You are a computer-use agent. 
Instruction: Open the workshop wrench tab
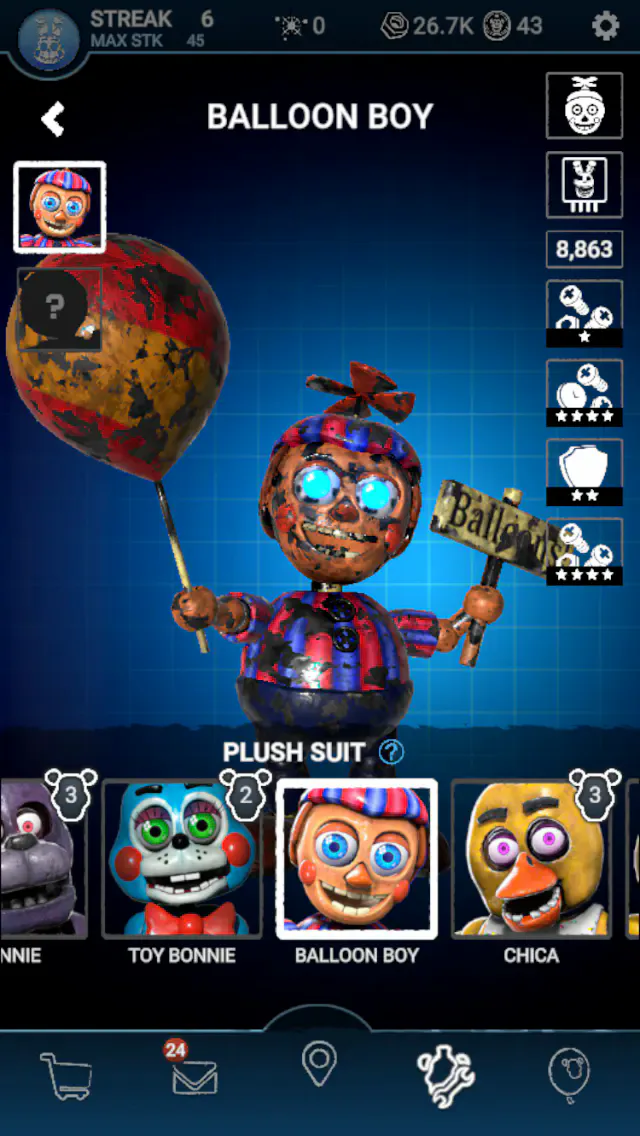445,1076
